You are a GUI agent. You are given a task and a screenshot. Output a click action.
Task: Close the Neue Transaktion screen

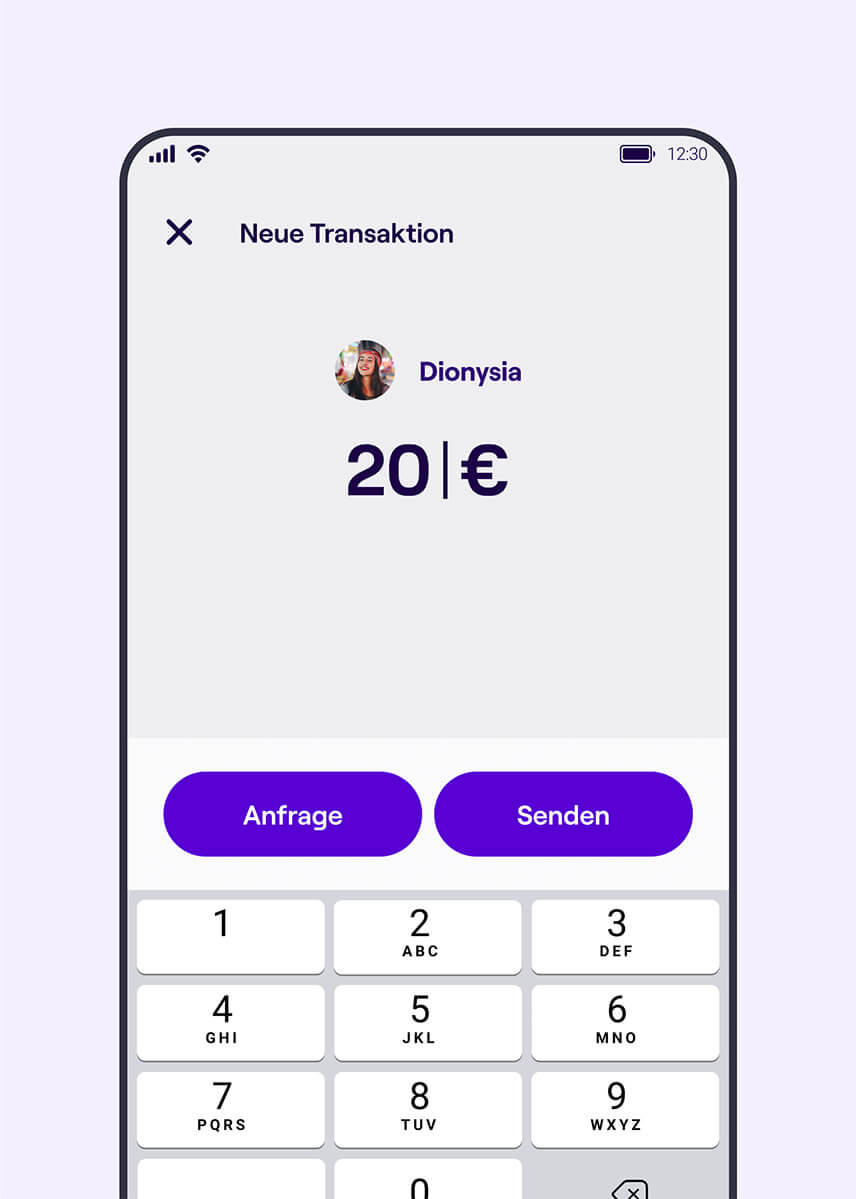click(x=179, y=232)
